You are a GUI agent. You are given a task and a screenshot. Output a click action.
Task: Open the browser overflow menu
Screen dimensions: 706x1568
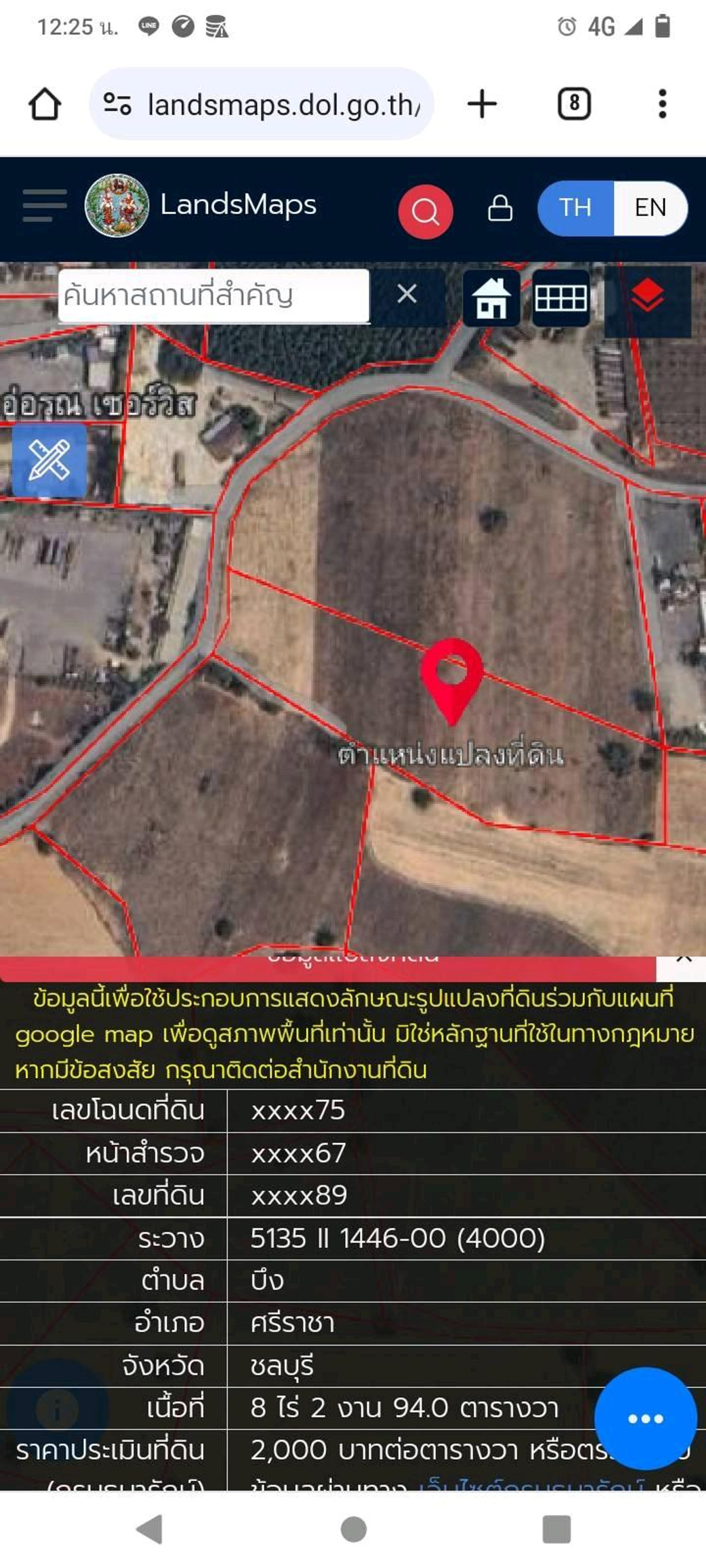click(662, 104)
